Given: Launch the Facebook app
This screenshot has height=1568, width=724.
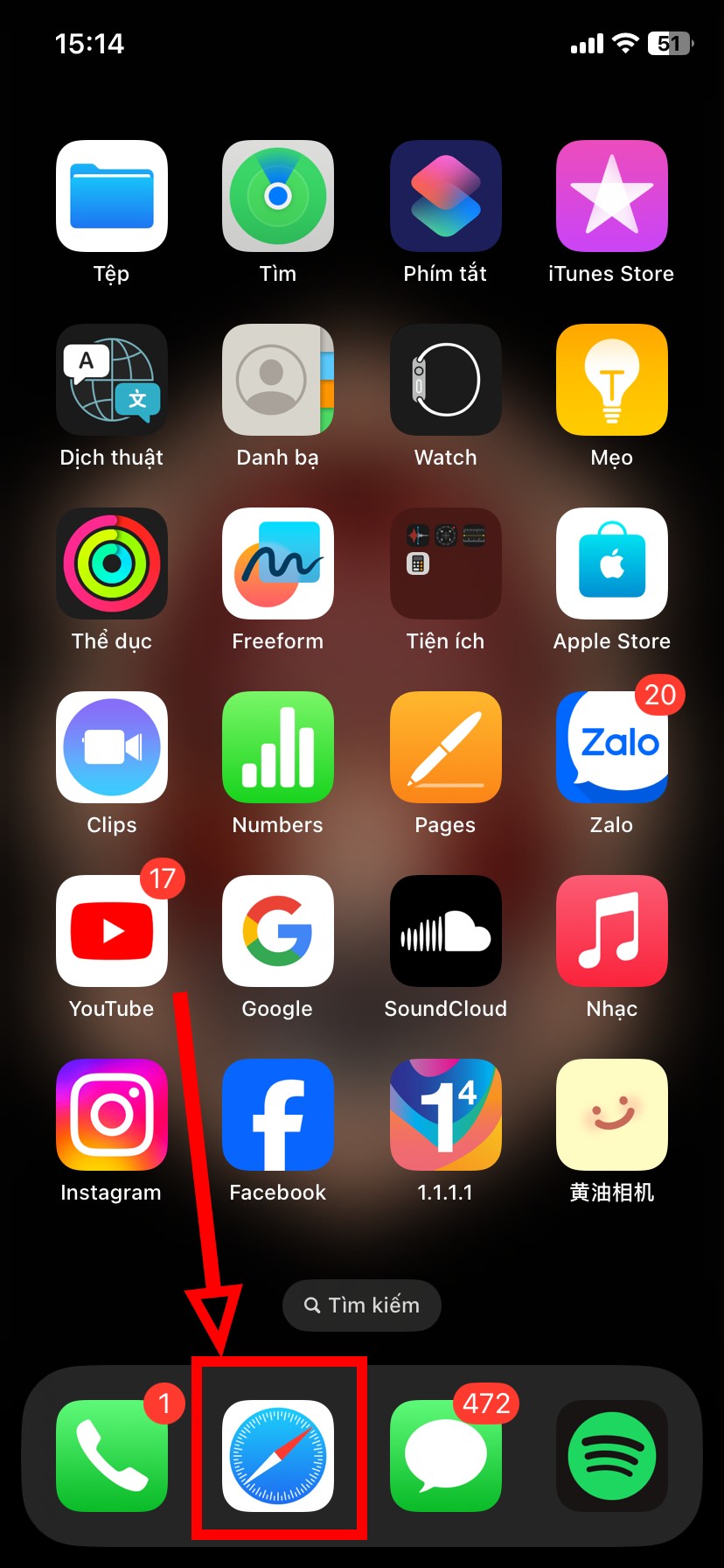Looking at the screenshot, I should [278, 1115].
